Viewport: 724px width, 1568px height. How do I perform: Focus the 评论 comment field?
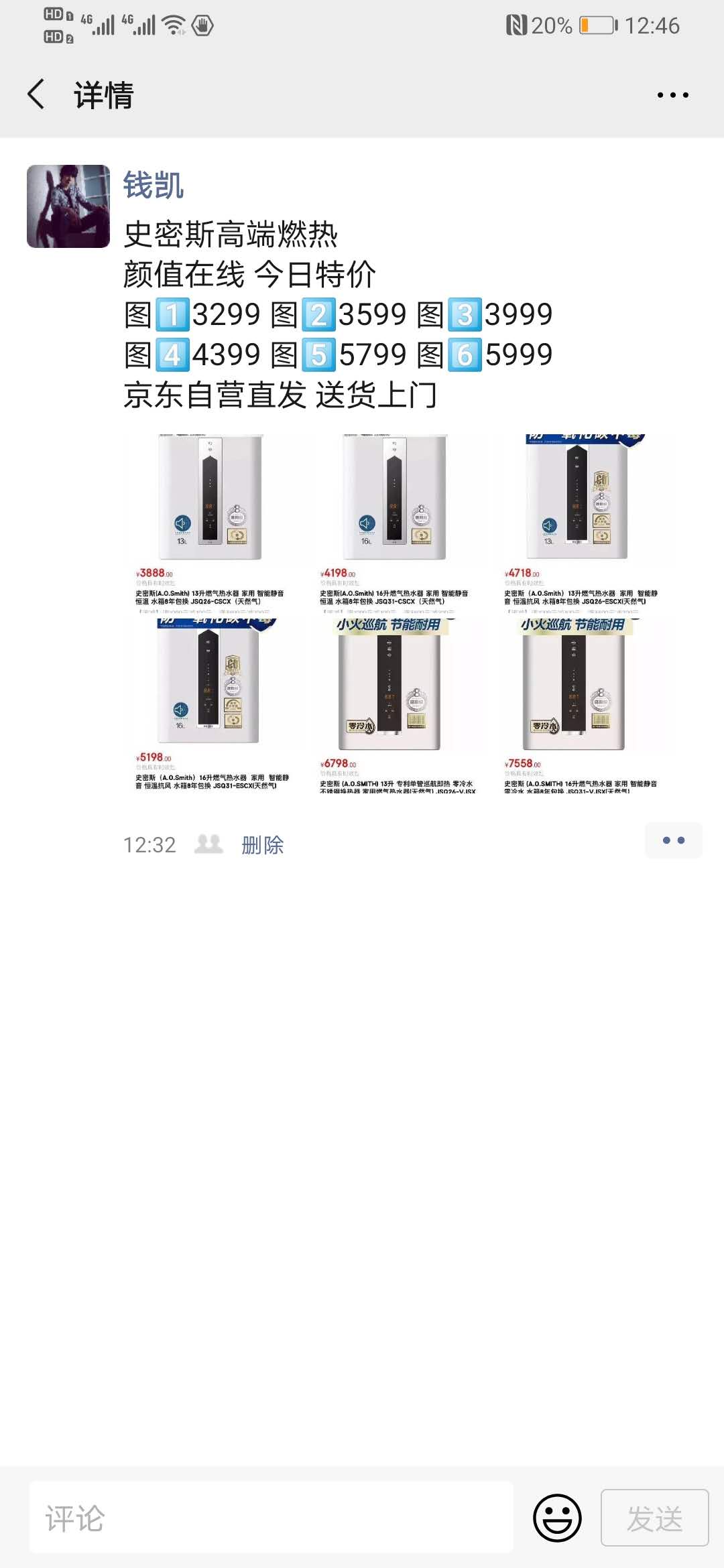(271, 1518)
